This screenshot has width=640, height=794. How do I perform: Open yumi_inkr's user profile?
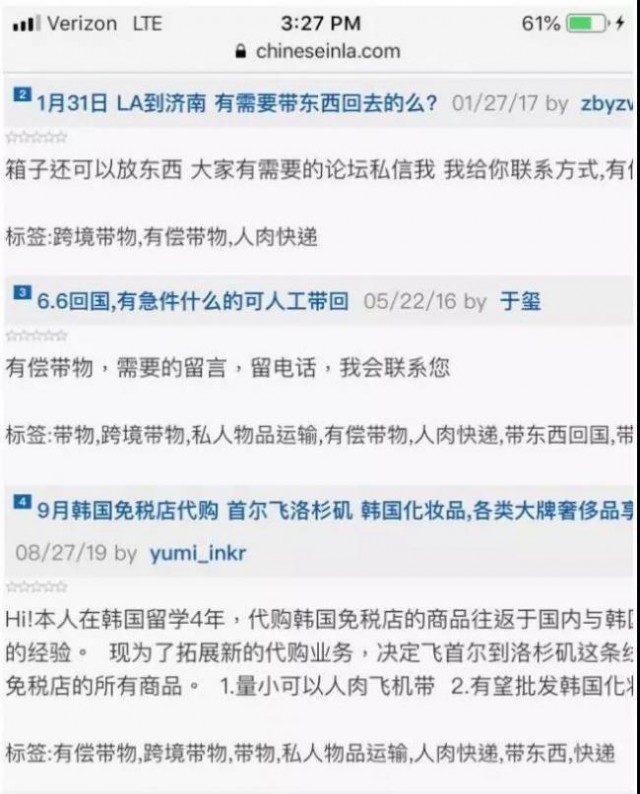tap(197, 552)
